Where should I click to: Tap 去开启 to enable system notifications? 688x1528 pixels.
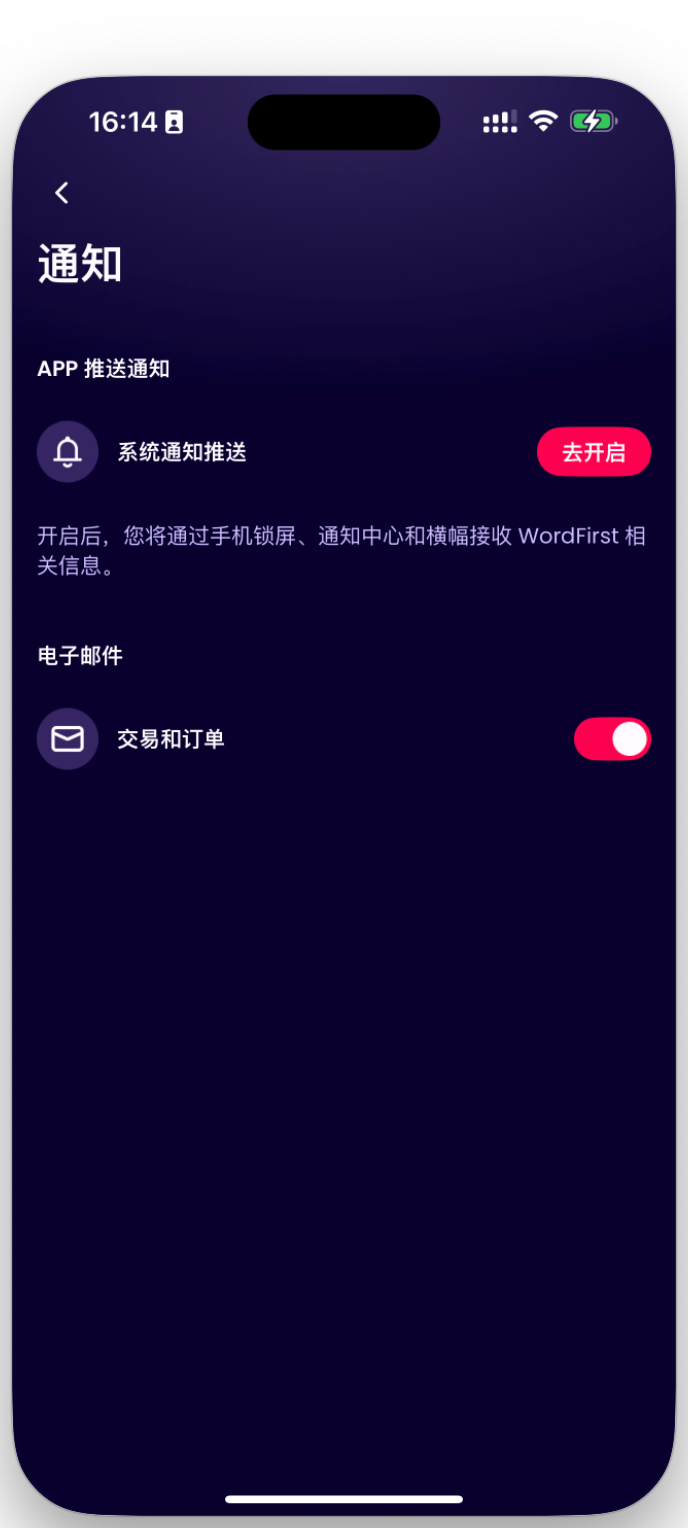click(x=594, y=452)
